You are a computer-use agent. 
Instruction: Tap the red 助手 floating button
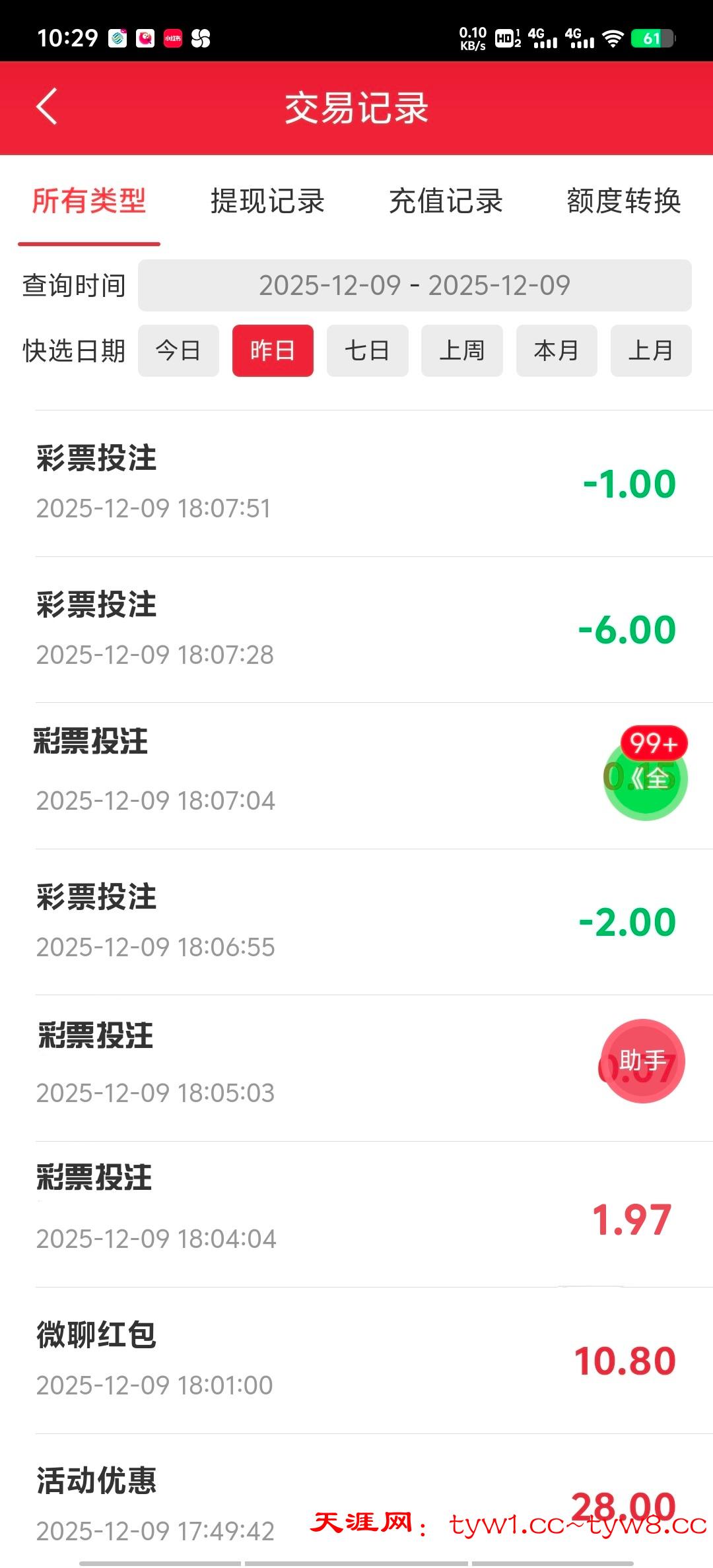(x=642, y=1061)
